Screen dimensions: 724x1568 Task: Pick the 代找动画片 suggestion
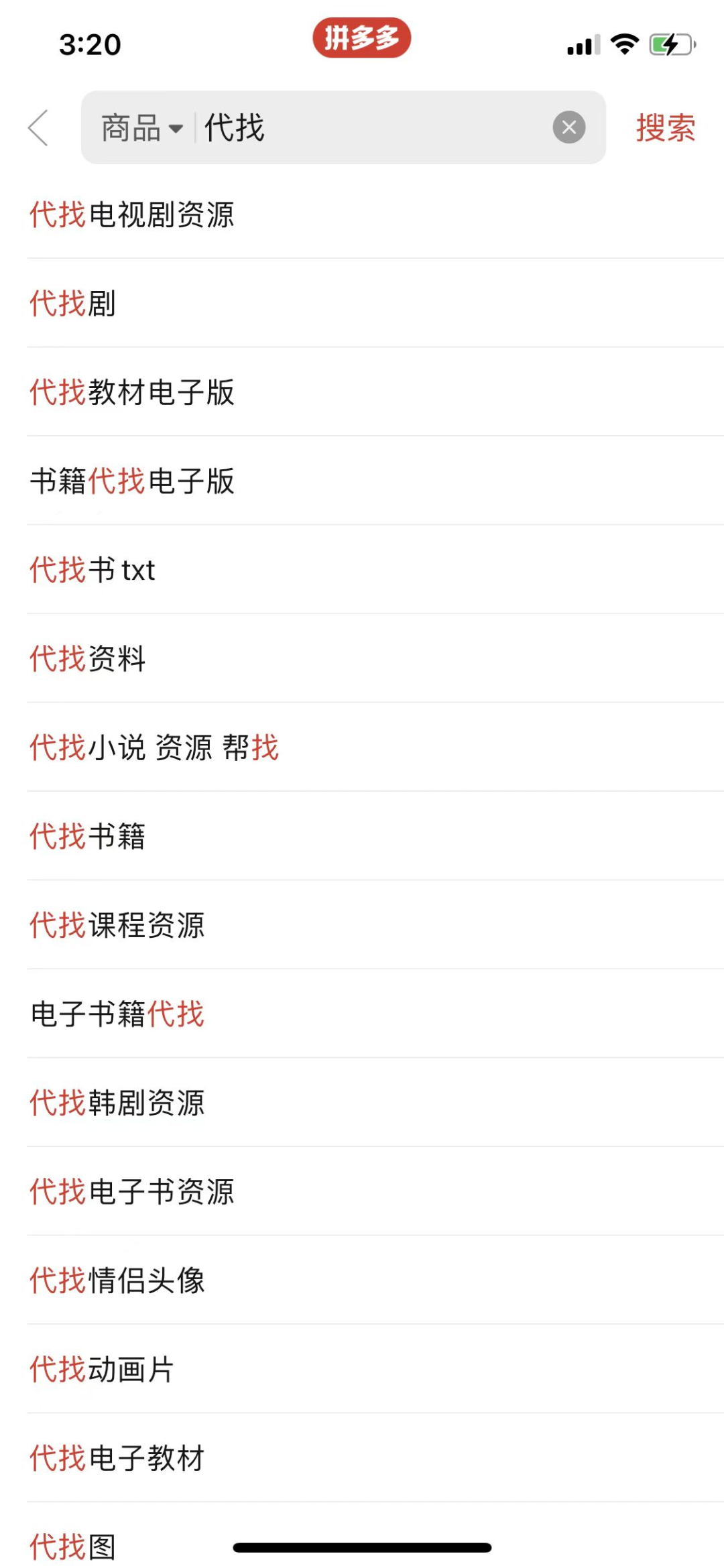pyautogui.click(x=103, y=1369)
